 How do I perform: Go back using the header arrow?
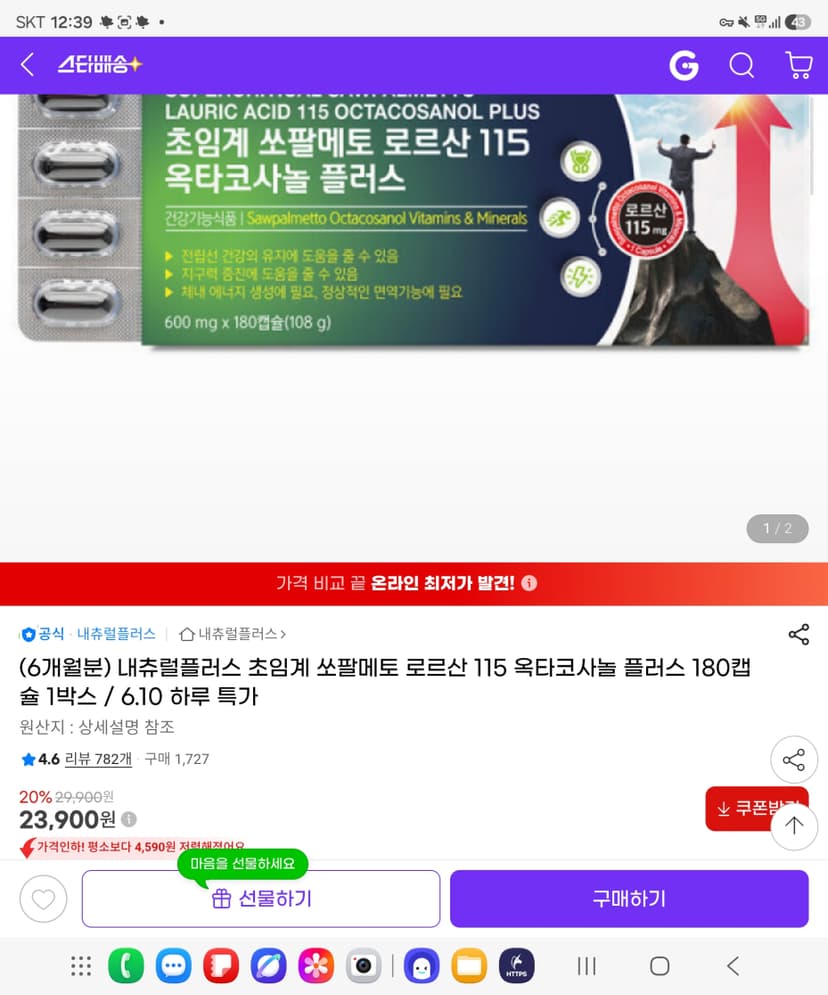coord(27,65)
